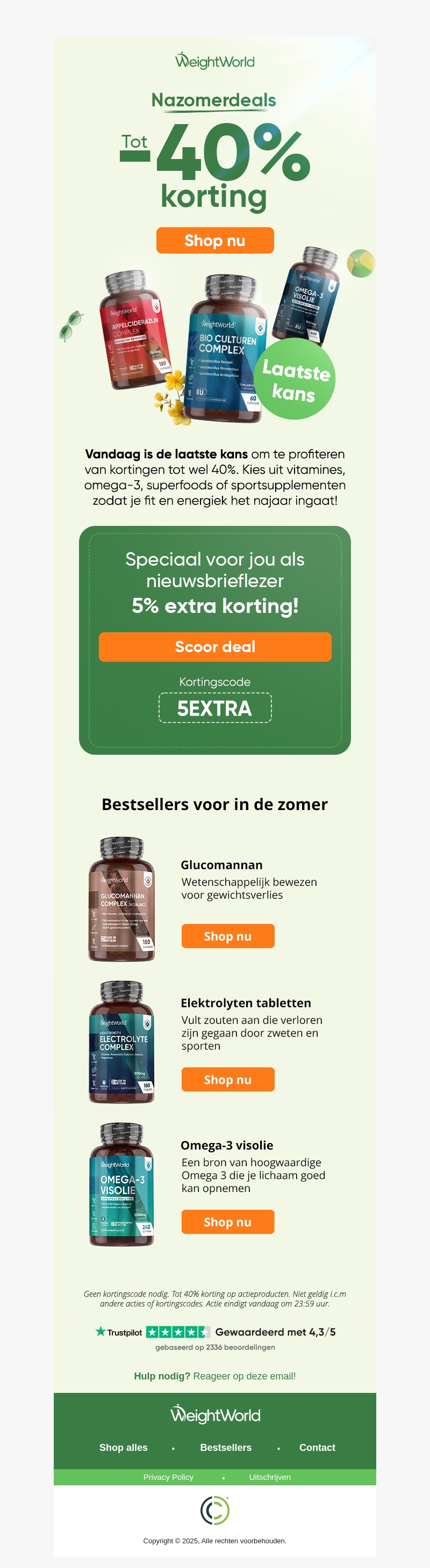Select Uitschrijven to unsubscribe

coord(270,1477)
